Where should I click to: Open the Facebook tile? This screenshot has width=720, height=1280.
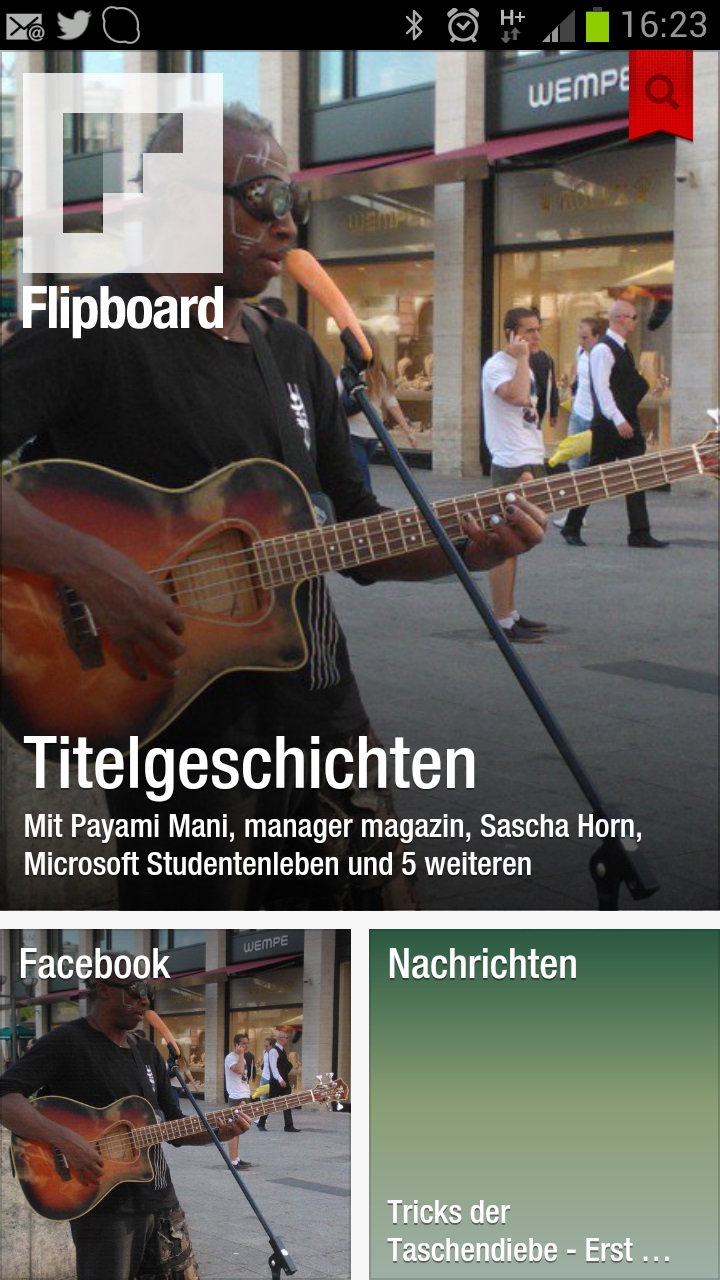click(x=175, y=1100)
